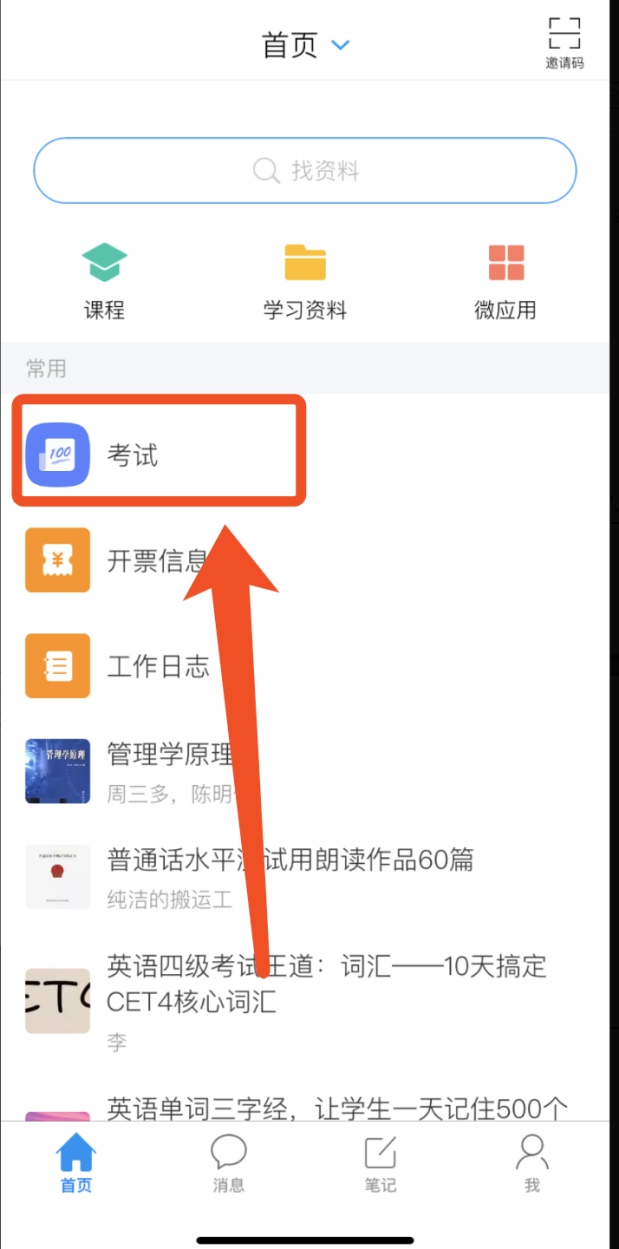Open 普通话水平测试用朗读作品60篇

pyautogui.click(x=290, y=876)
